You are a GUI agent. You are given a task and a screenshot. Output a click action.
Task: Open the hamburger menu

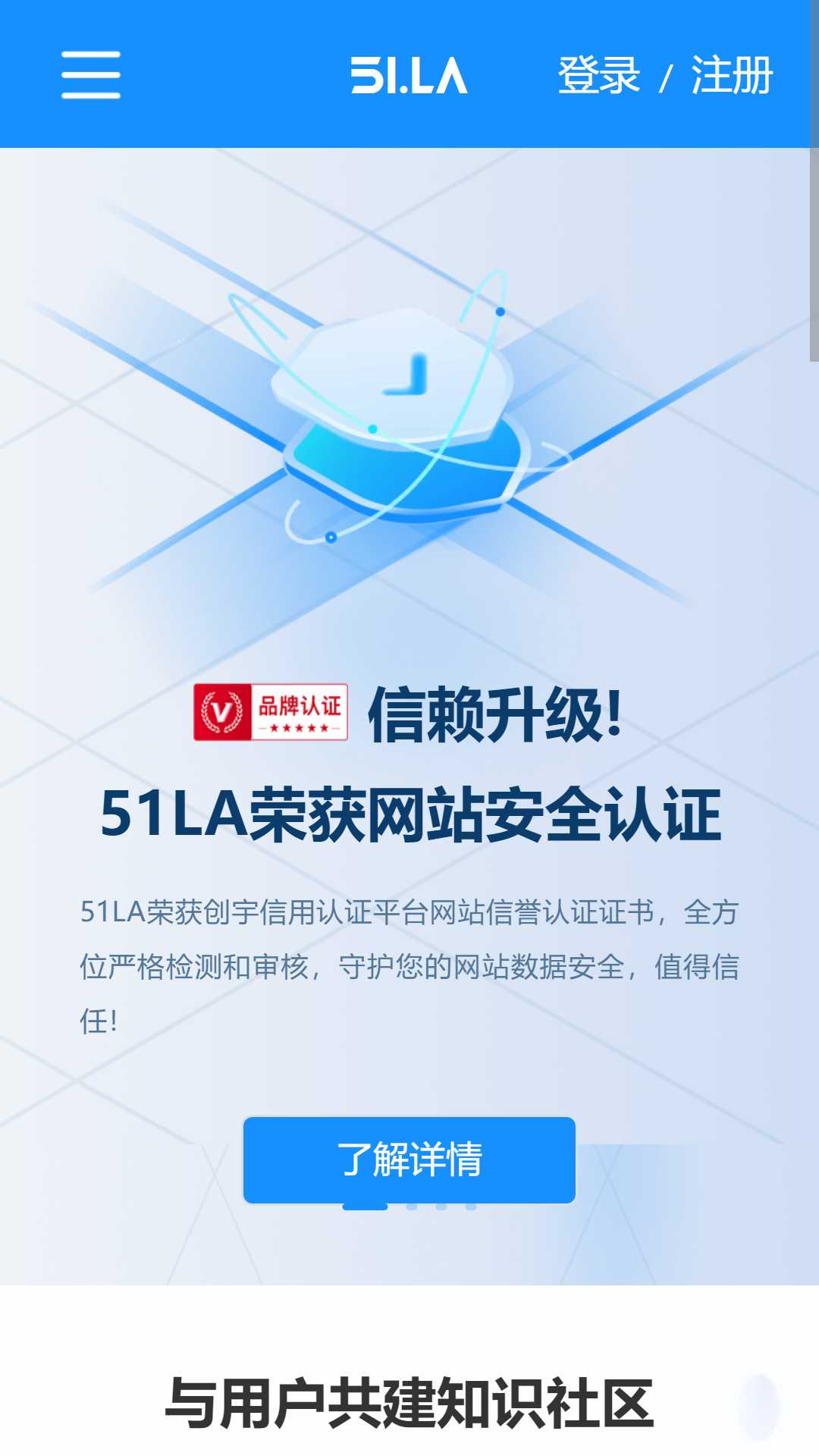click(91, 75)
